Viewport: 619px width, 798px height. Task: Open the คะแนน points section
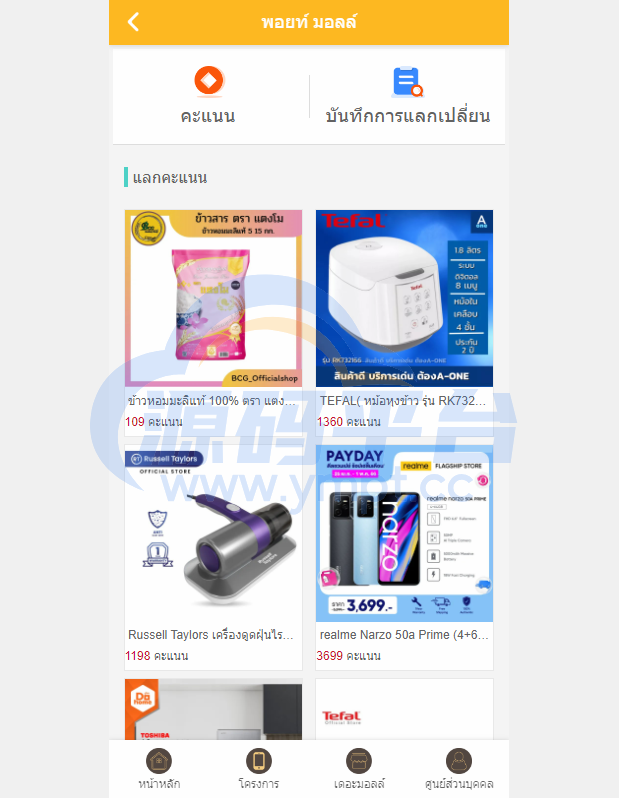208,96
